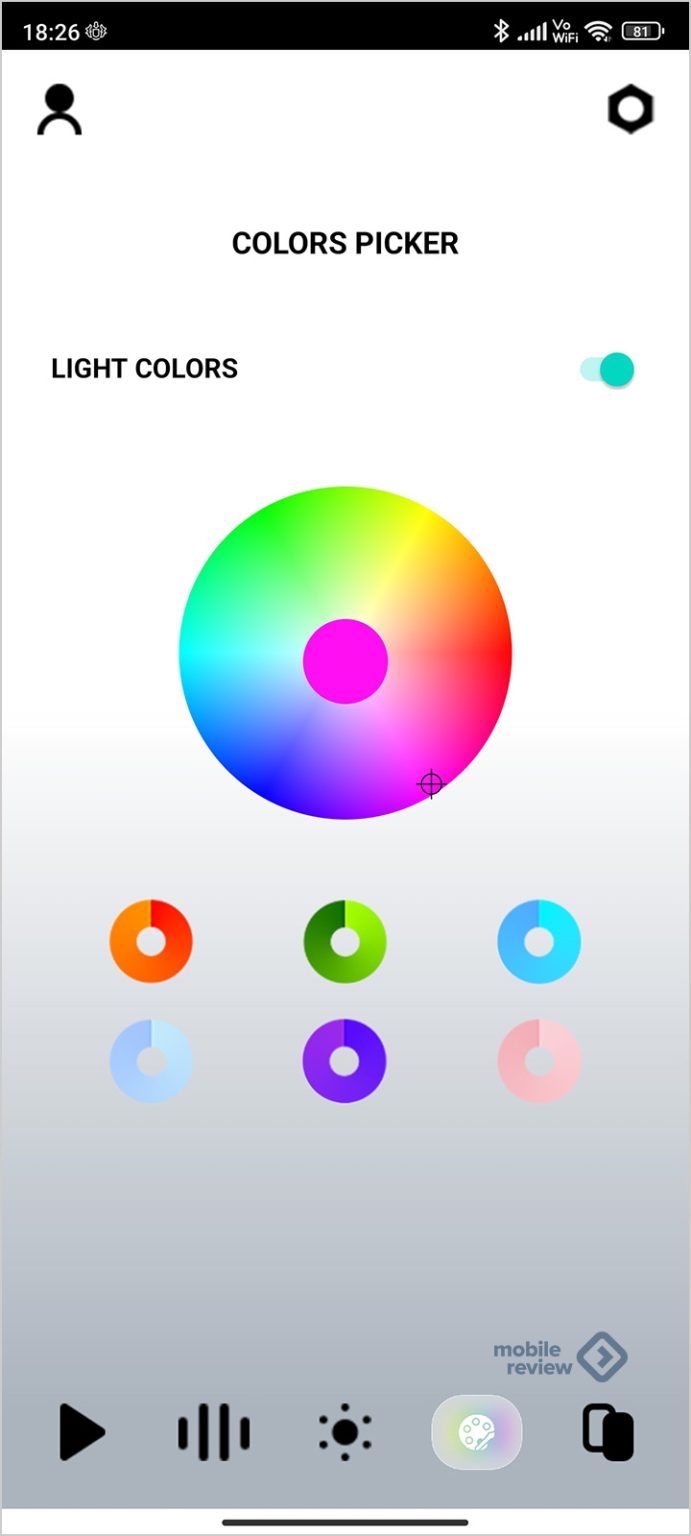Open the sound wave equalizer tab
The height and width of the screenshot is (1536, 691).
(214, 1432)
